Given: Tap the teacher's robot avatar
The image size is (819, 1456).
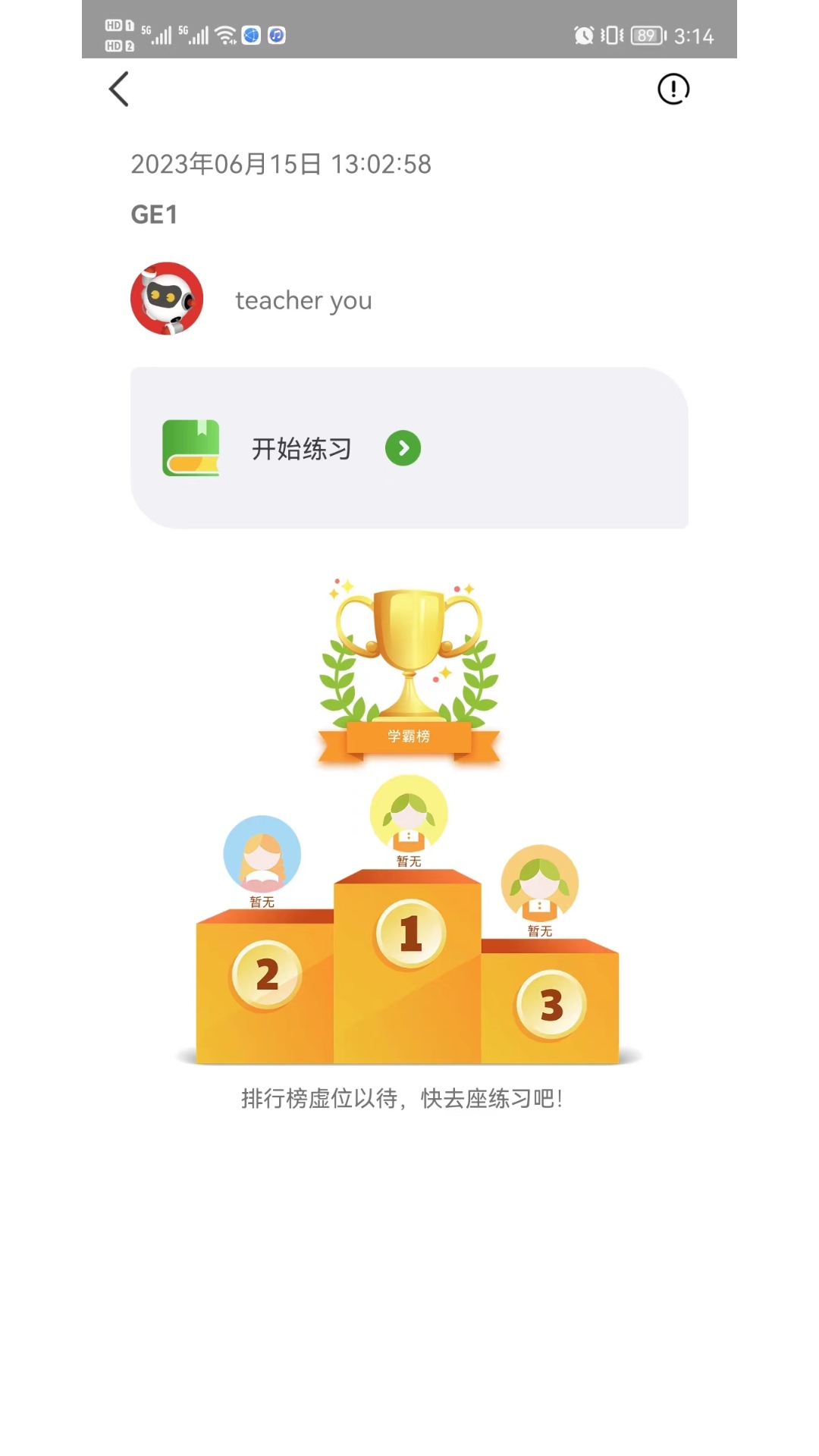Looking at the screenshot, I should [166, 298].
